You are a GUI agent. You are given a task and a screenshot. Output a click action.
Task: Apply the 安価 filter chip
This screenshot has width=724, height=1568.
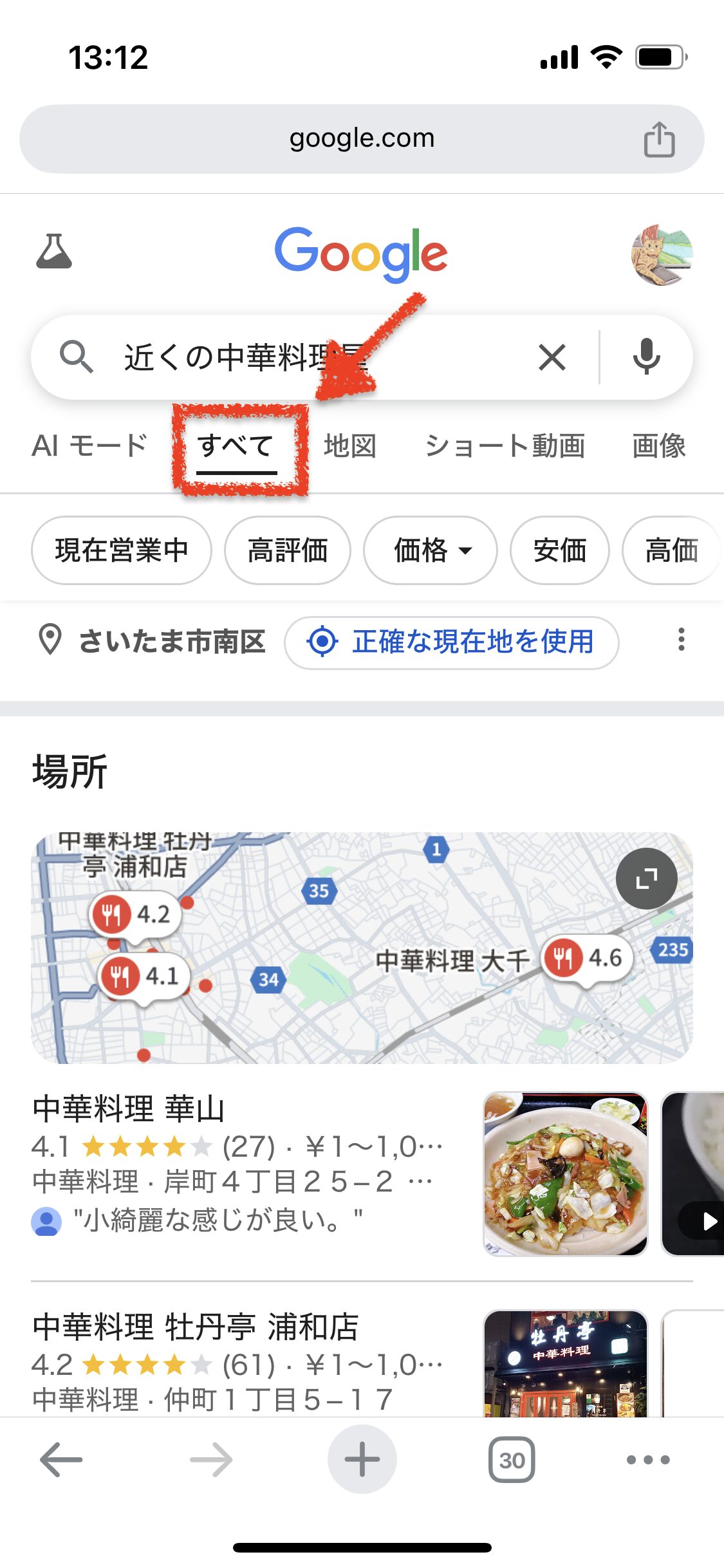(x=559, y=550)
